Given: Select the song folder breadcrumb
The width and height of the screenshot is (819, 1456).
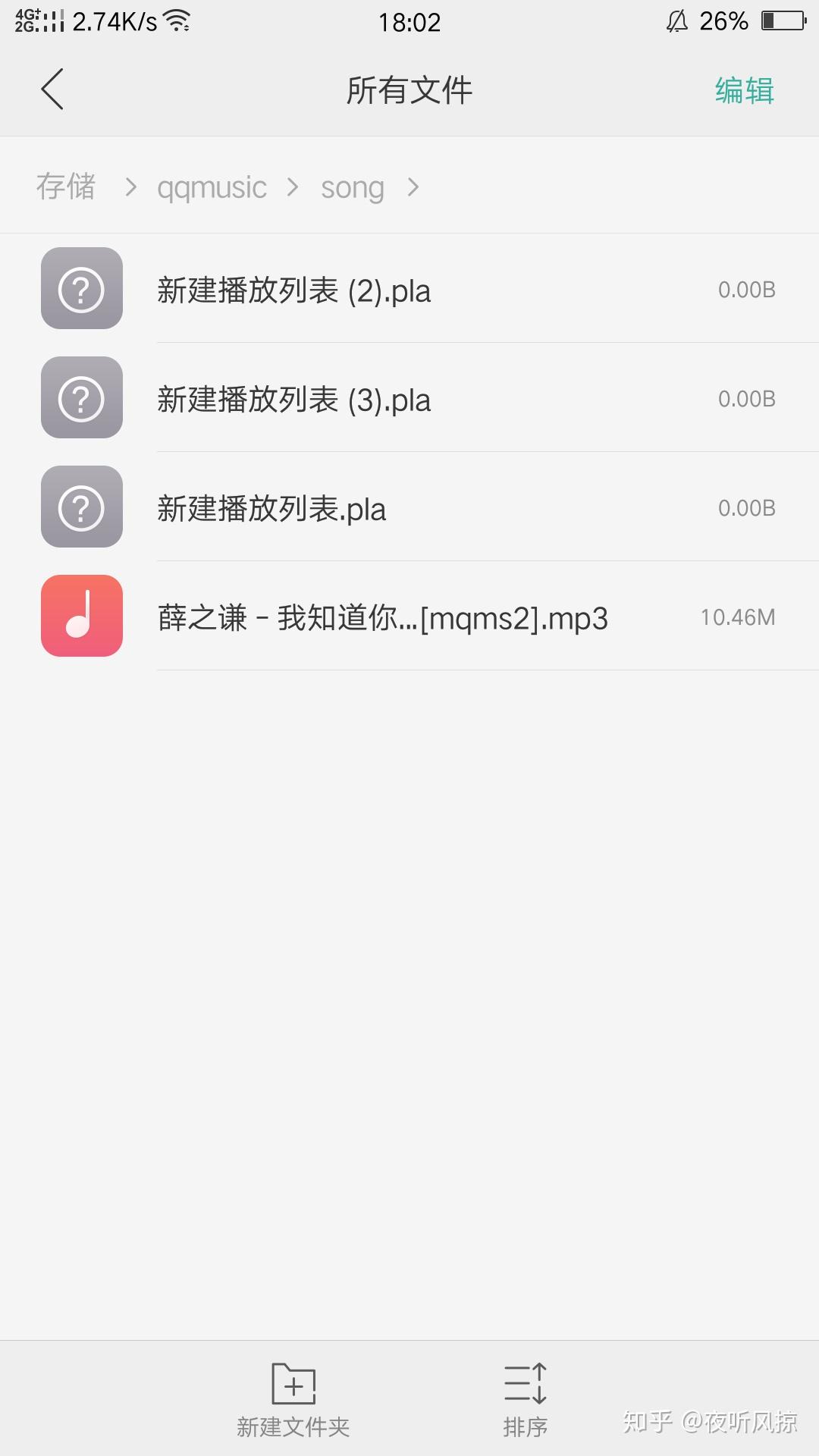Looking at the screenshot, I should pyautogui.click(x=352, y=187).
